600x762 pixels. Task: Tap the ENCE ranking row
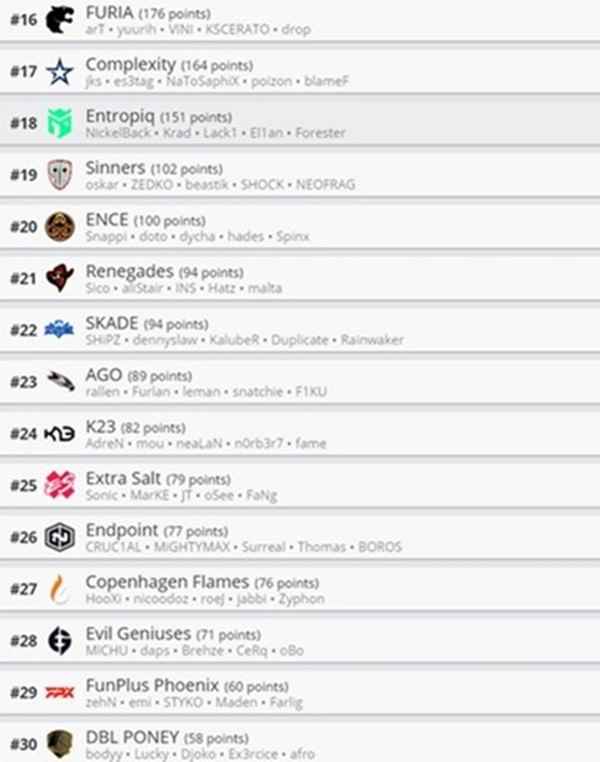[300, 227]
